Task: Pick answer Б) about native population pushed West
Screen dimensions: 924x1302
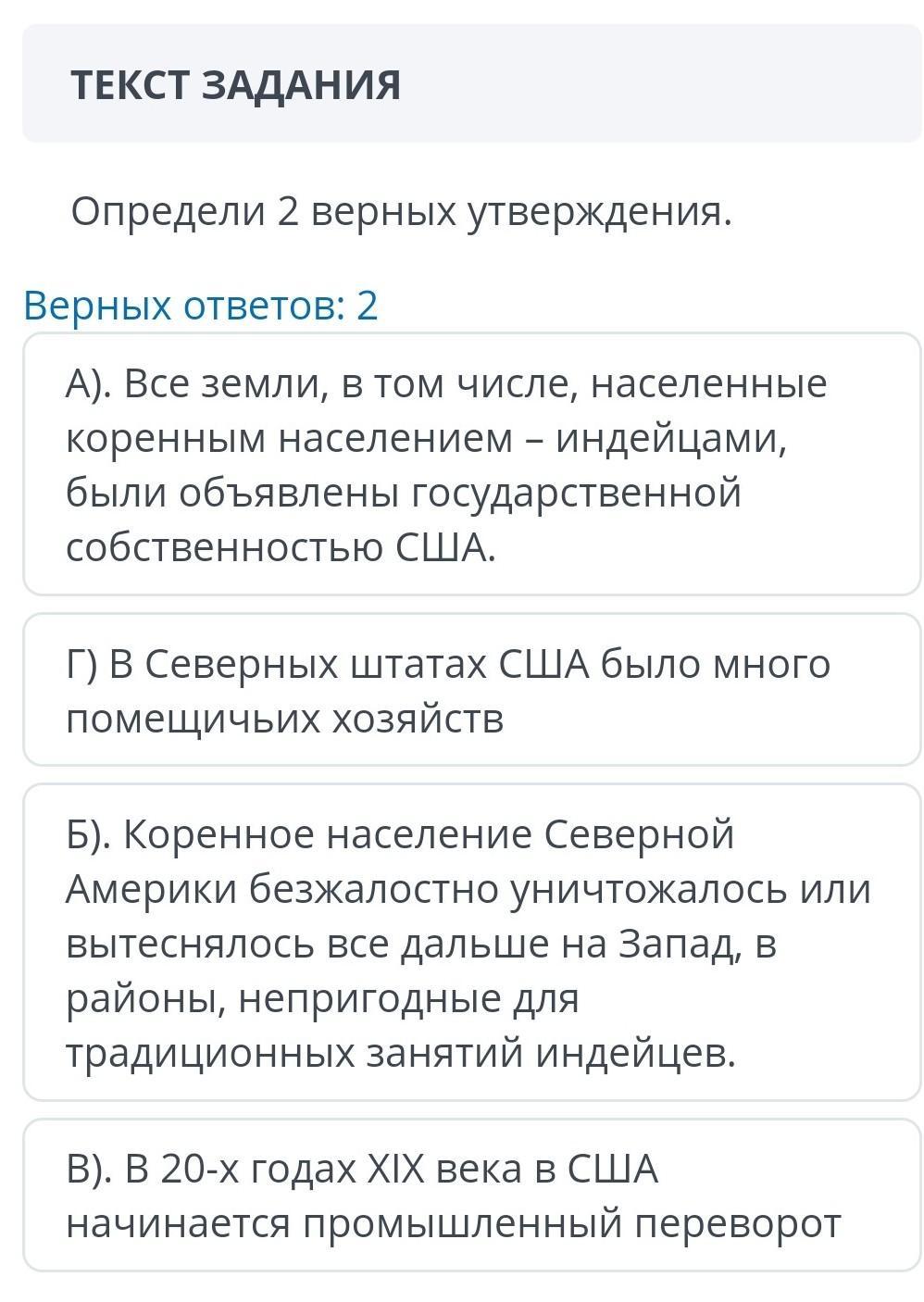Action: coord(472,943)
